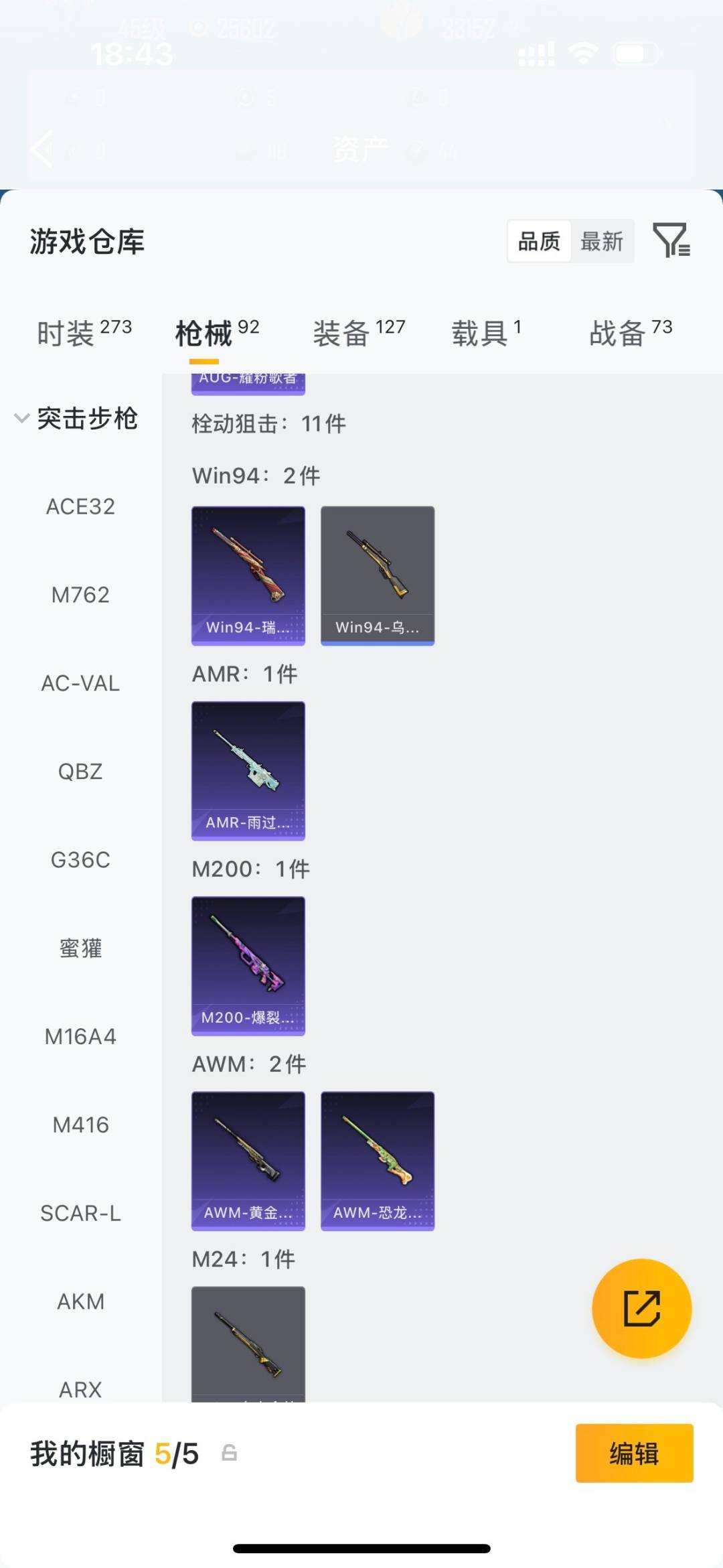Select ACE32 in the weapon list
Viewport: 723px width, 1568px height.
point(80,506)
